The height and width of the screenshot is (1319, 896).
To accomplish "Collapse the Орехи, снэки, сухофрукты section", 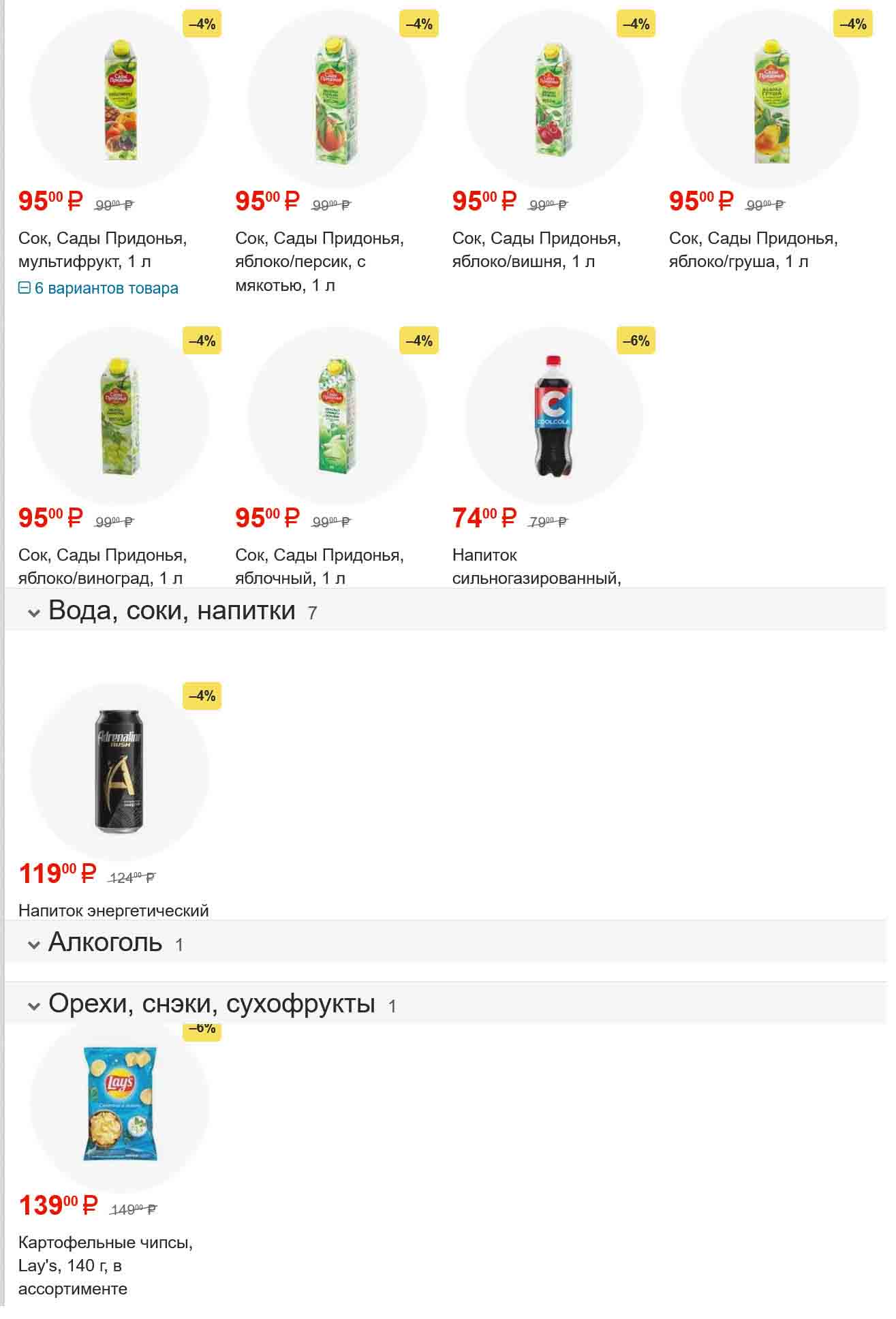I will point(33,1006).
